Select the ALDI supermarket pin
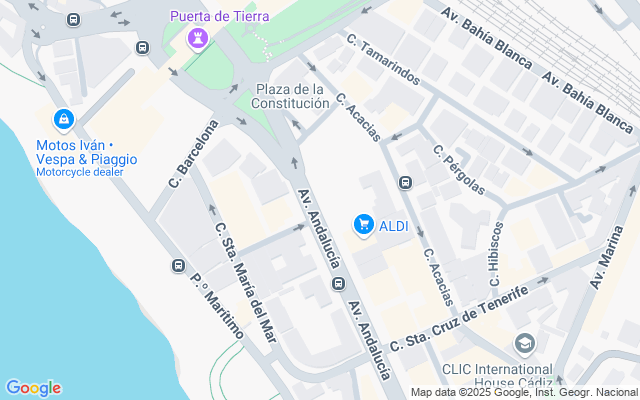This screenshot has height=400, width=640. pos(364,225)
